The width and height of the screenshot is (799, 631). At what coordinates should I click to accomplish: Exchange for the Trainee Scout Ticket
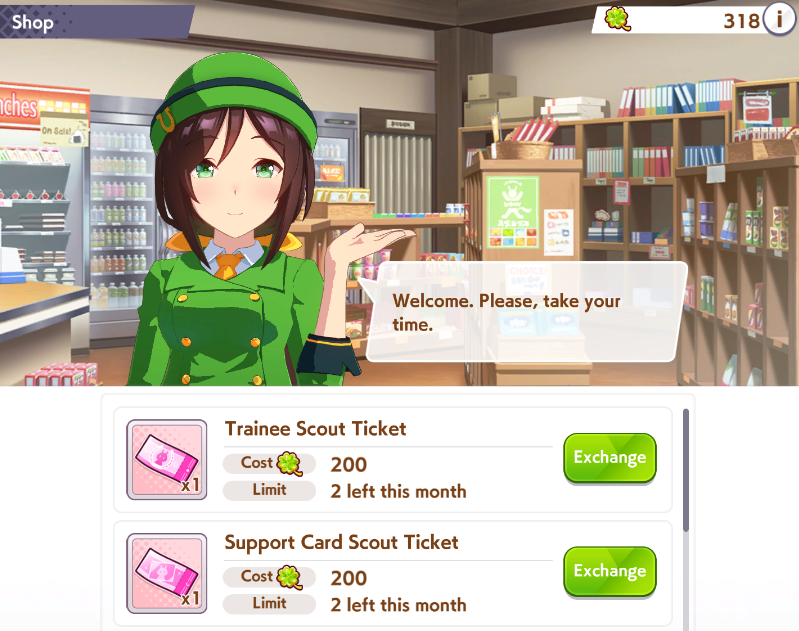(609, 458)
